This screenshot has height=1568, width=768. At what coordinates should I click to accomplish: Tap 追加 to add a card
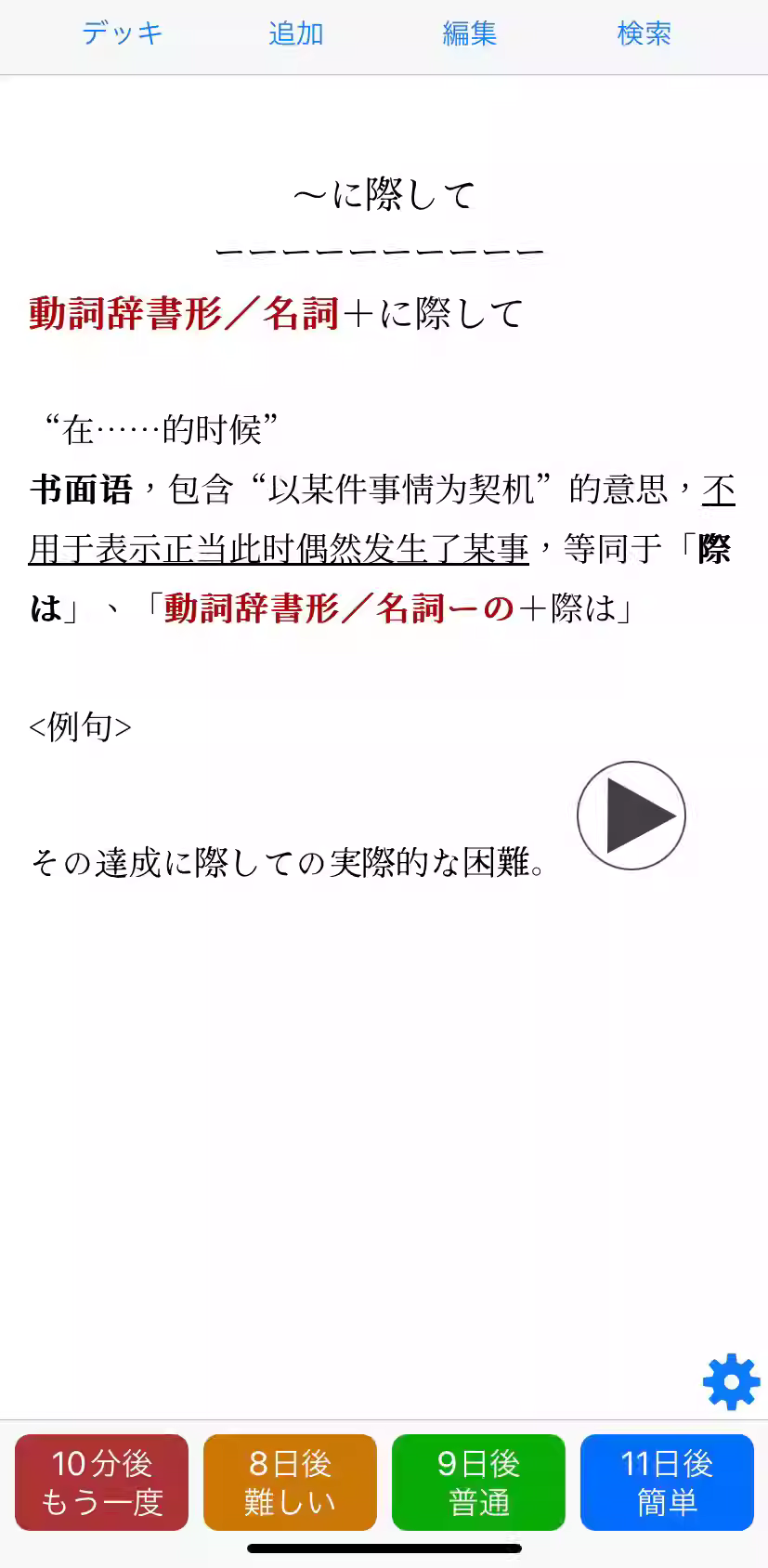point(295,33)
